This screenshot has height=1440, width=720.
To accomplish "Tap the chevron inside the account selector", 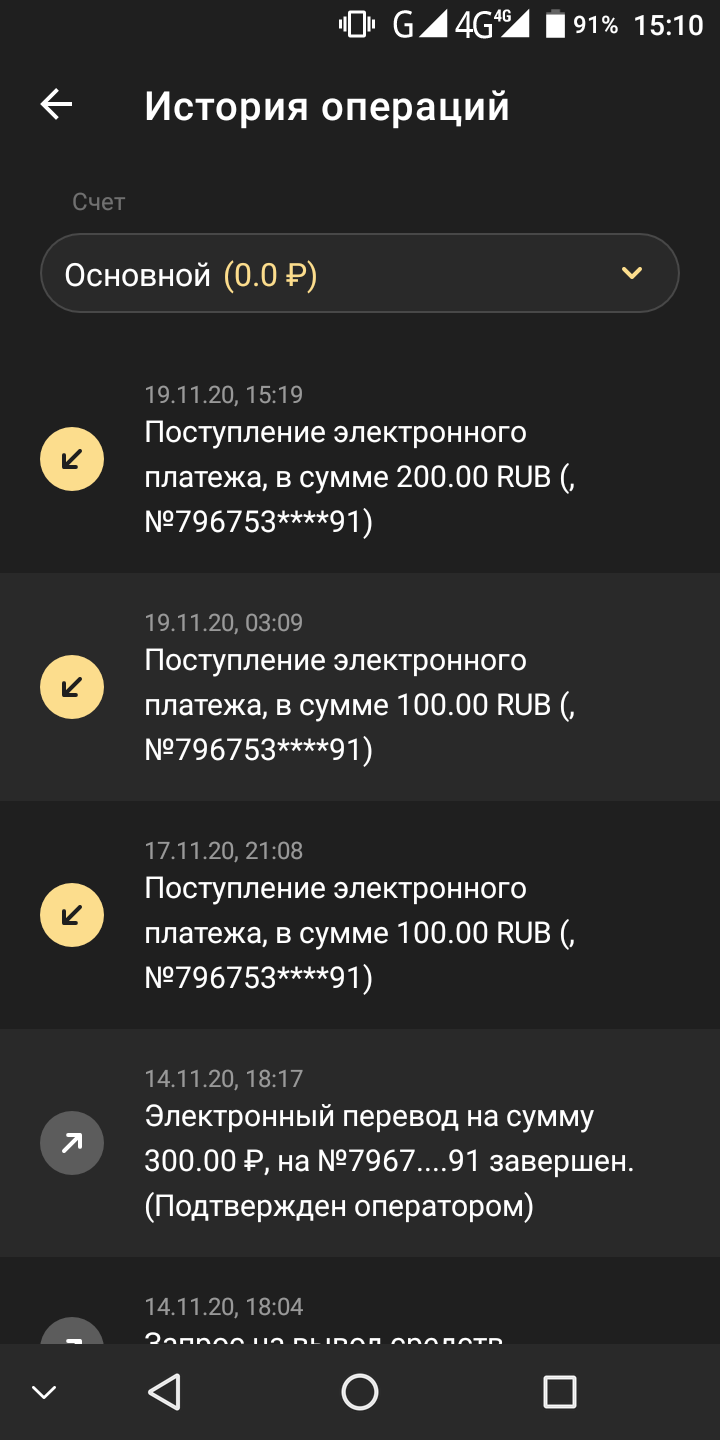I will (x=630, y=272).
